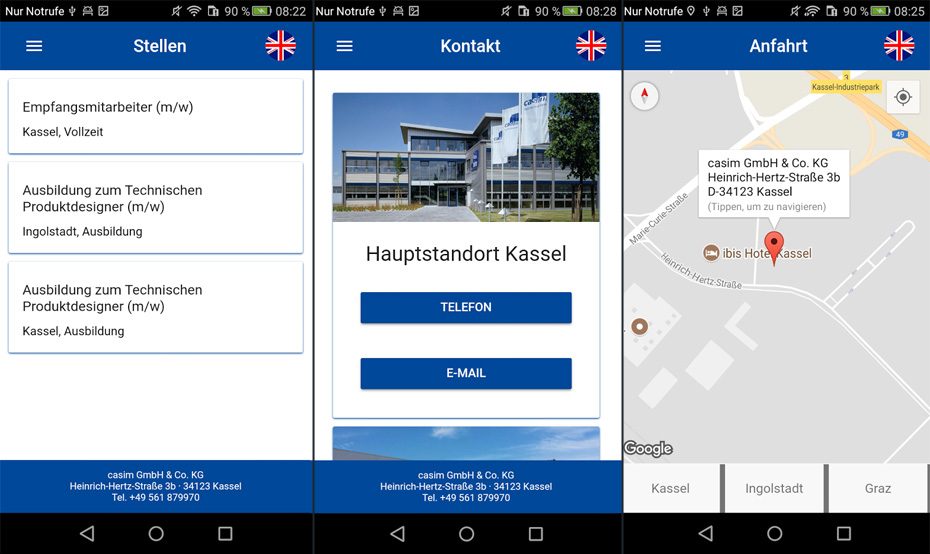Open the Technischer Produktdesigner job in Kassel
This screenshot has width=930, height=554.
pyautogui.click(x=155, y=308)
